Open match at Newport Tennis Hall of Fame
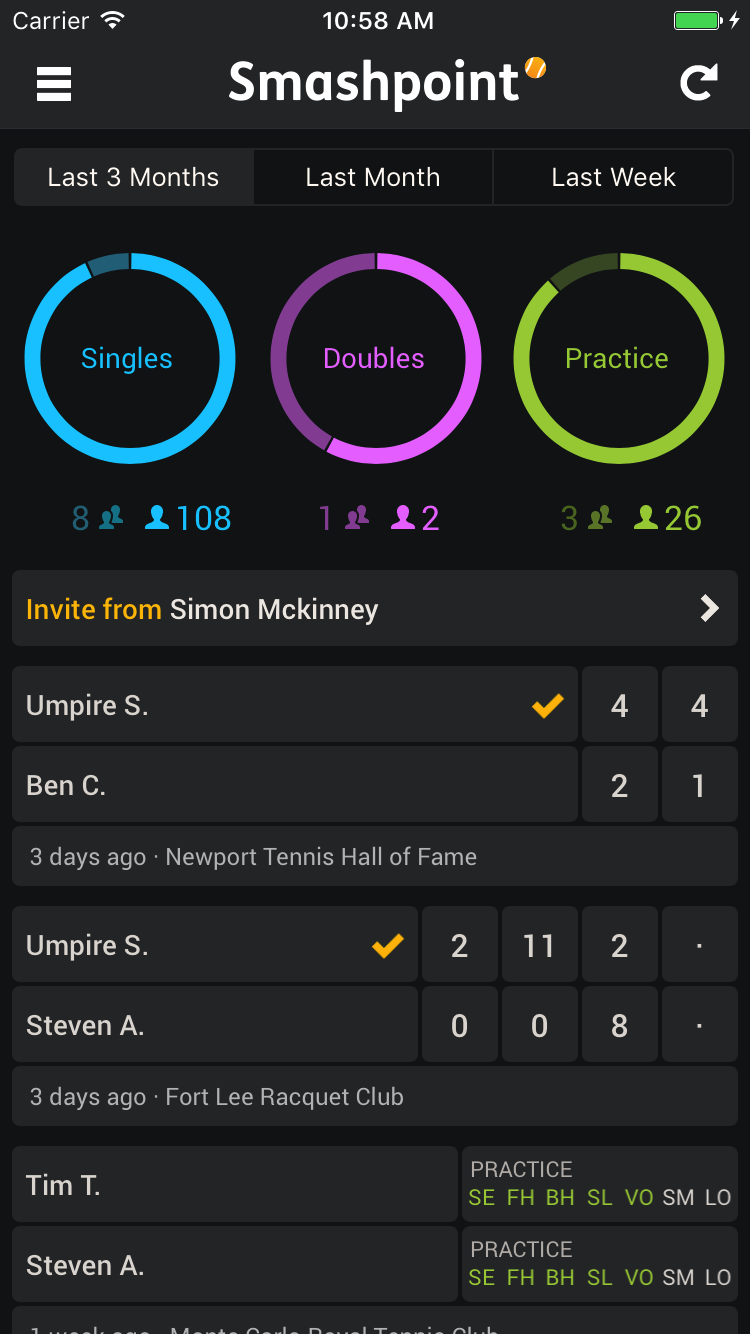The image size is (750, 1334). point(375,856)
